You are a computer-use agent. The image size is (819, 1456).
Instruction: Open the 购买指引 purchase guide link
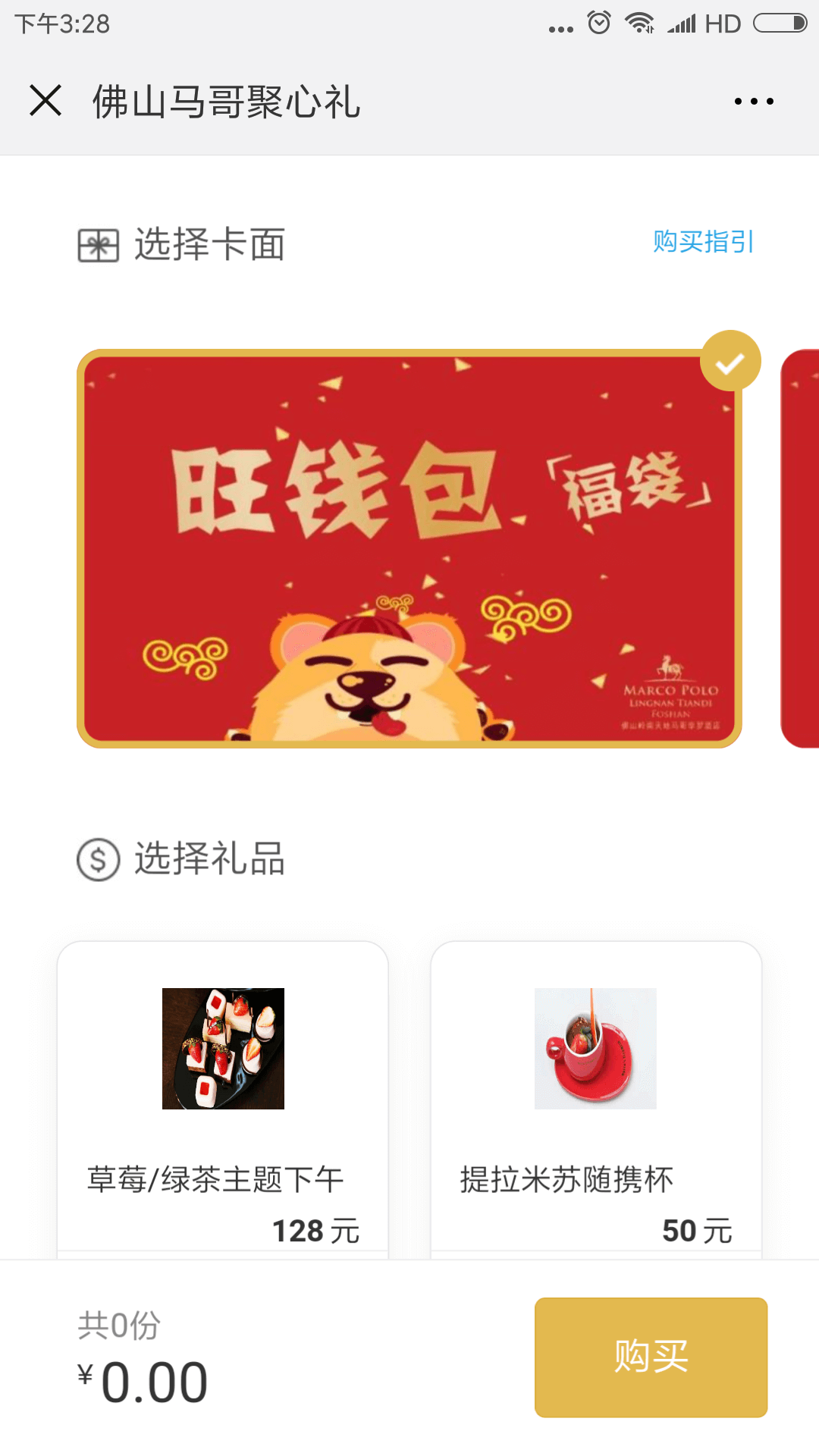(x=703, y=242)
